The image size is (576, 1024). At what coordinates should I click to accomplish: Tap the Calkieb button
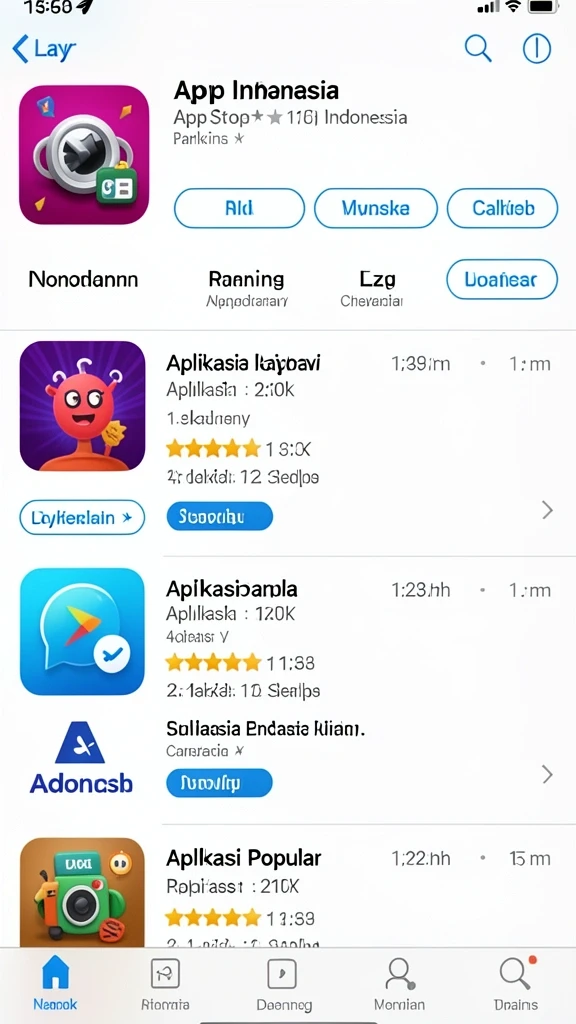pyautogui.click(x=502, y=208)
